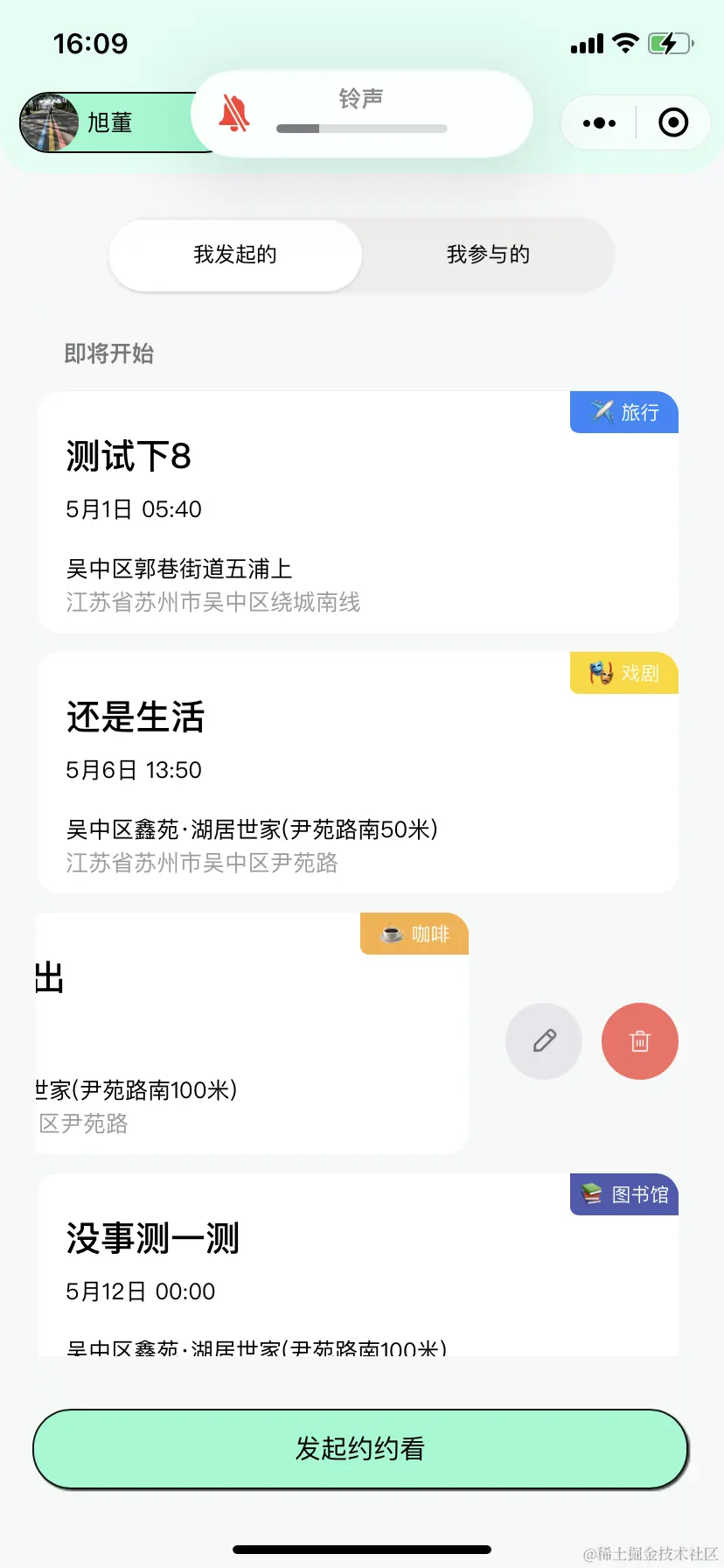The image size is (724, 1568).
Task: Select the 咖啡 coffee cup badge
Action: tap(414, 934)
